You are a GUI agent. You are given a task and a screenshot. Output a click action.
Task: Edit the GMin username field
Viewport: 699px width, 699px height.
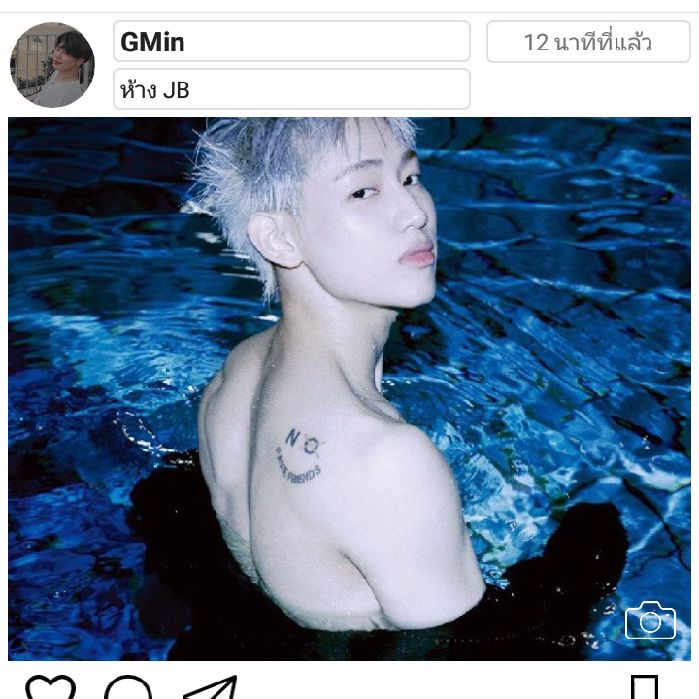coord(291,42)
